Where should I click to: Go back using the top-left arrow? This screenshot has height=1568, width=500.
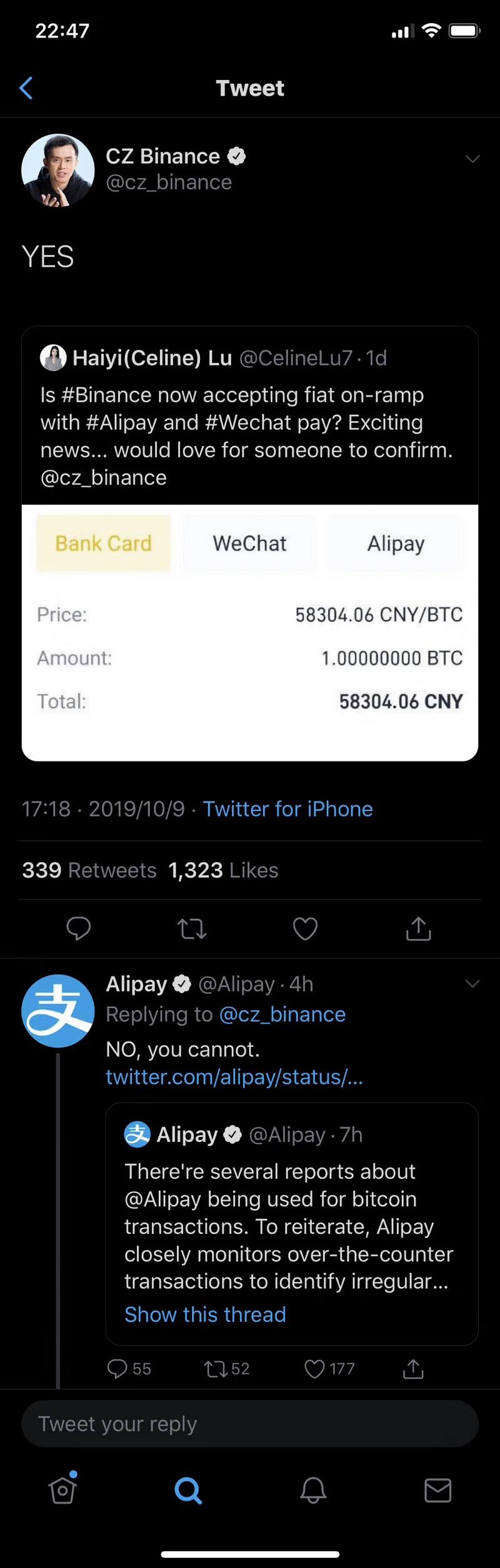(26, 88)
